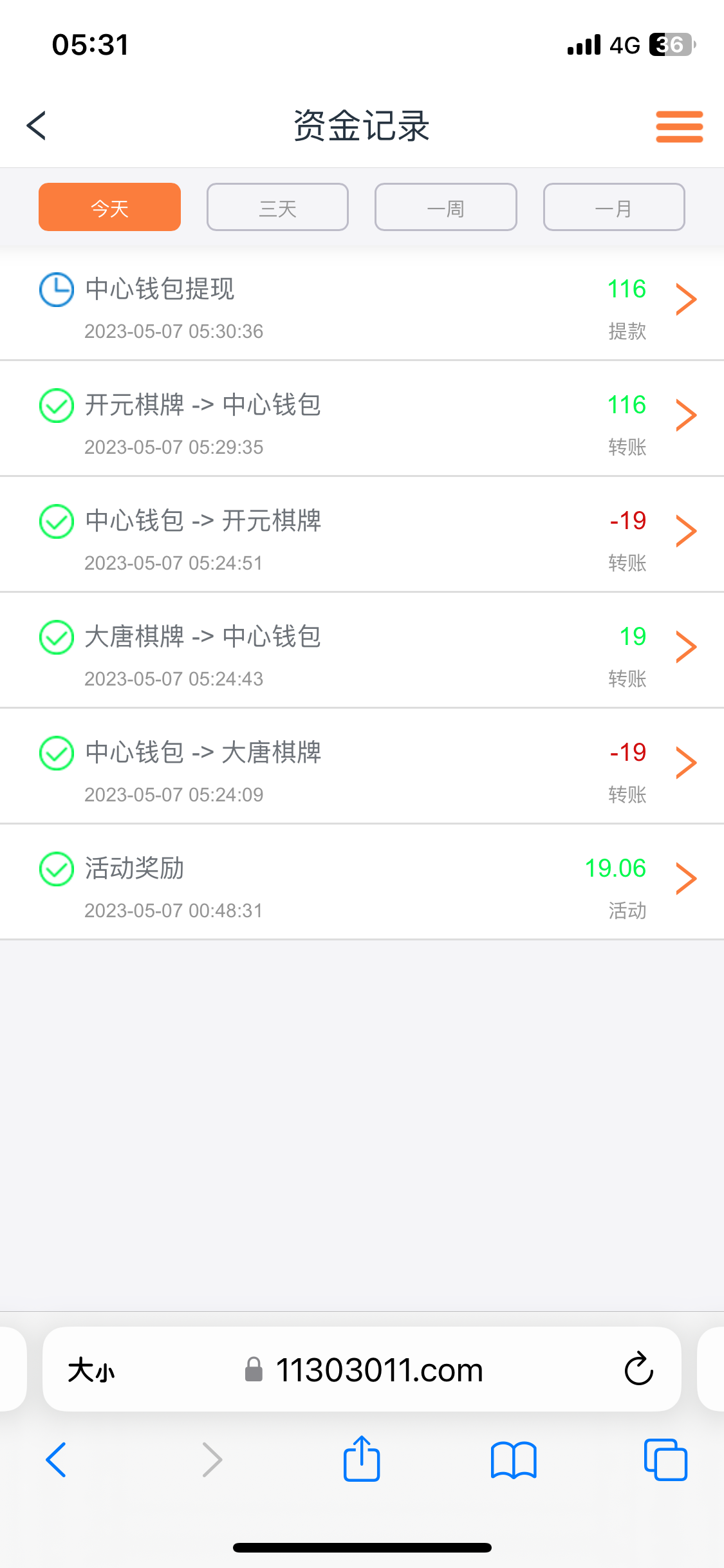Open Safari bookmarks

click(x=513, y=1459)
